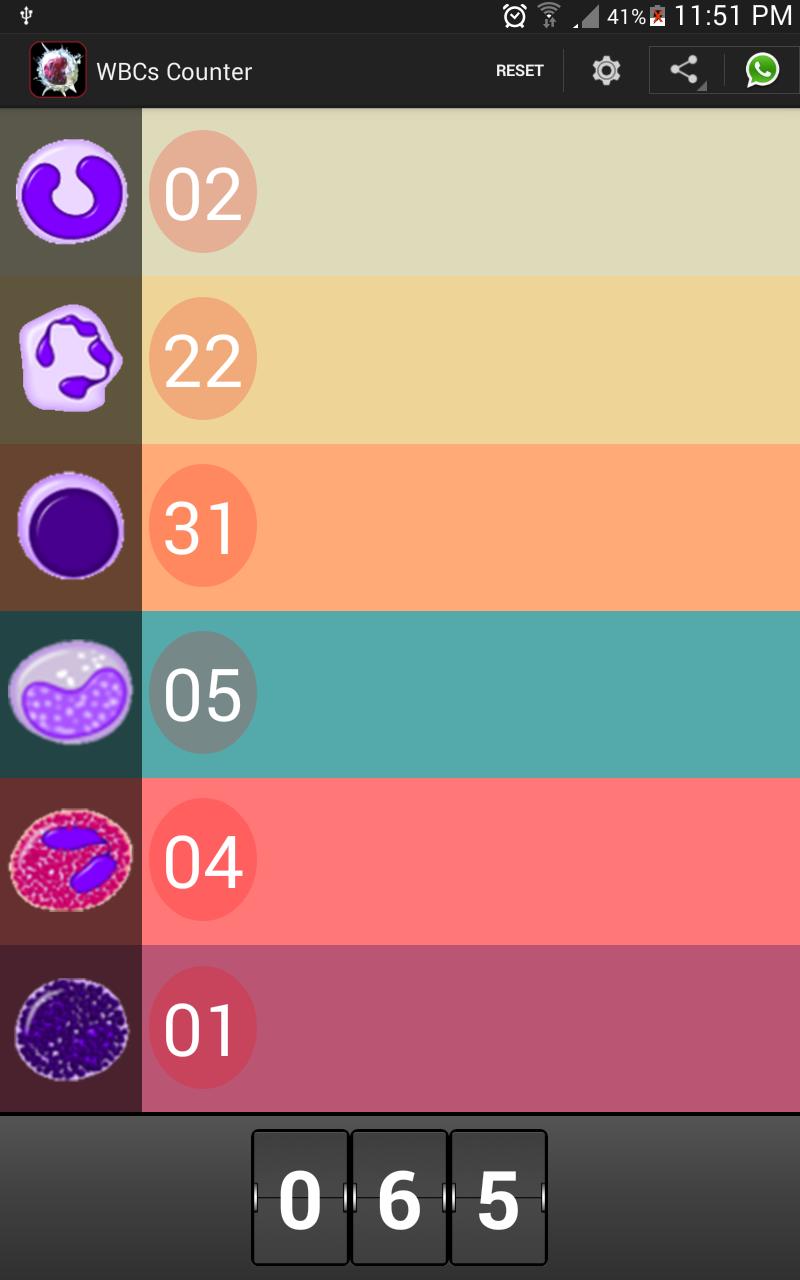Screen dimensions: 800x1280
Task: Increment the count on the neutrophil row
Action: [470, 358]
